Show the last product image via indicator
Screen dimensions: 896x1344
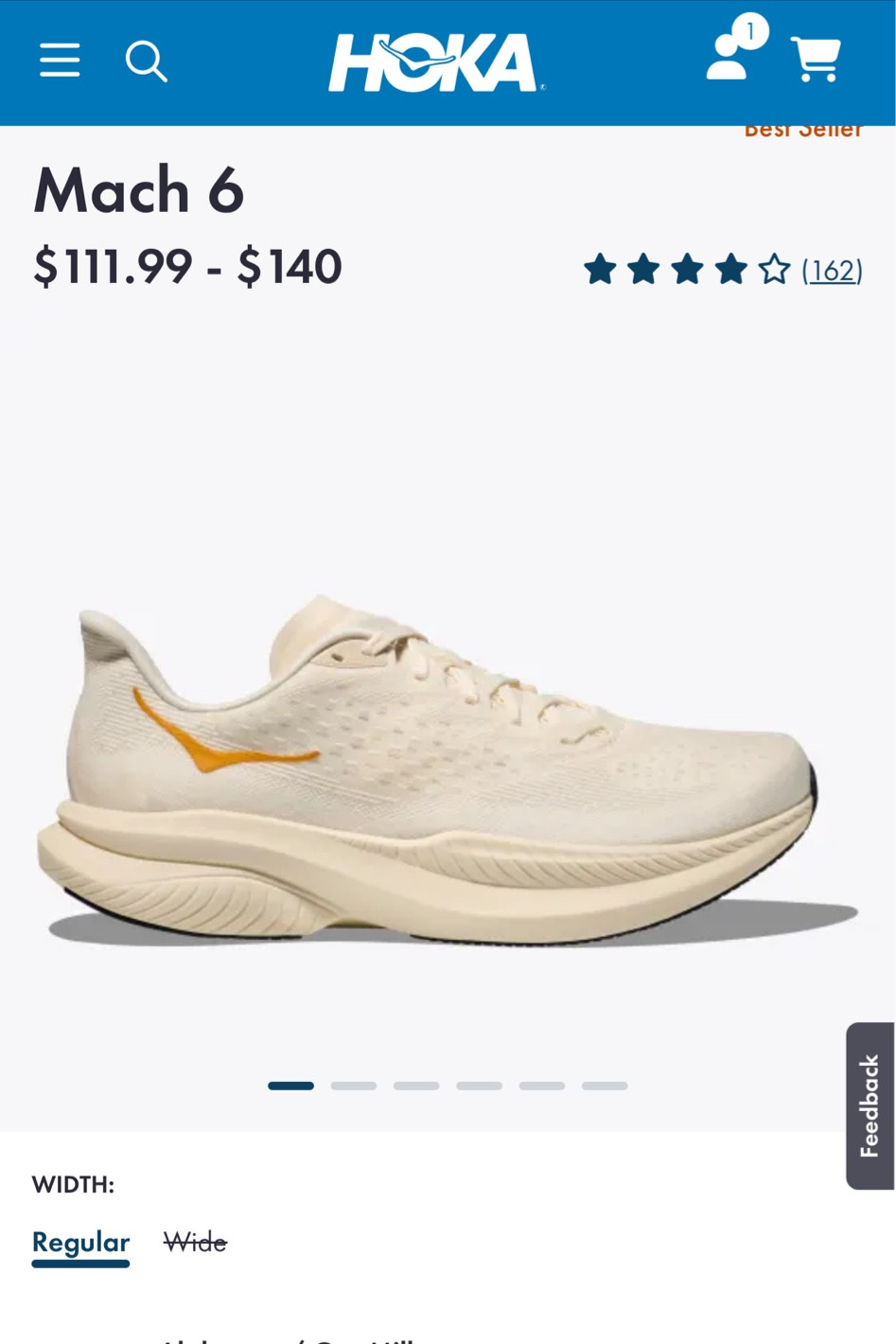click(x=605, y=1086)
